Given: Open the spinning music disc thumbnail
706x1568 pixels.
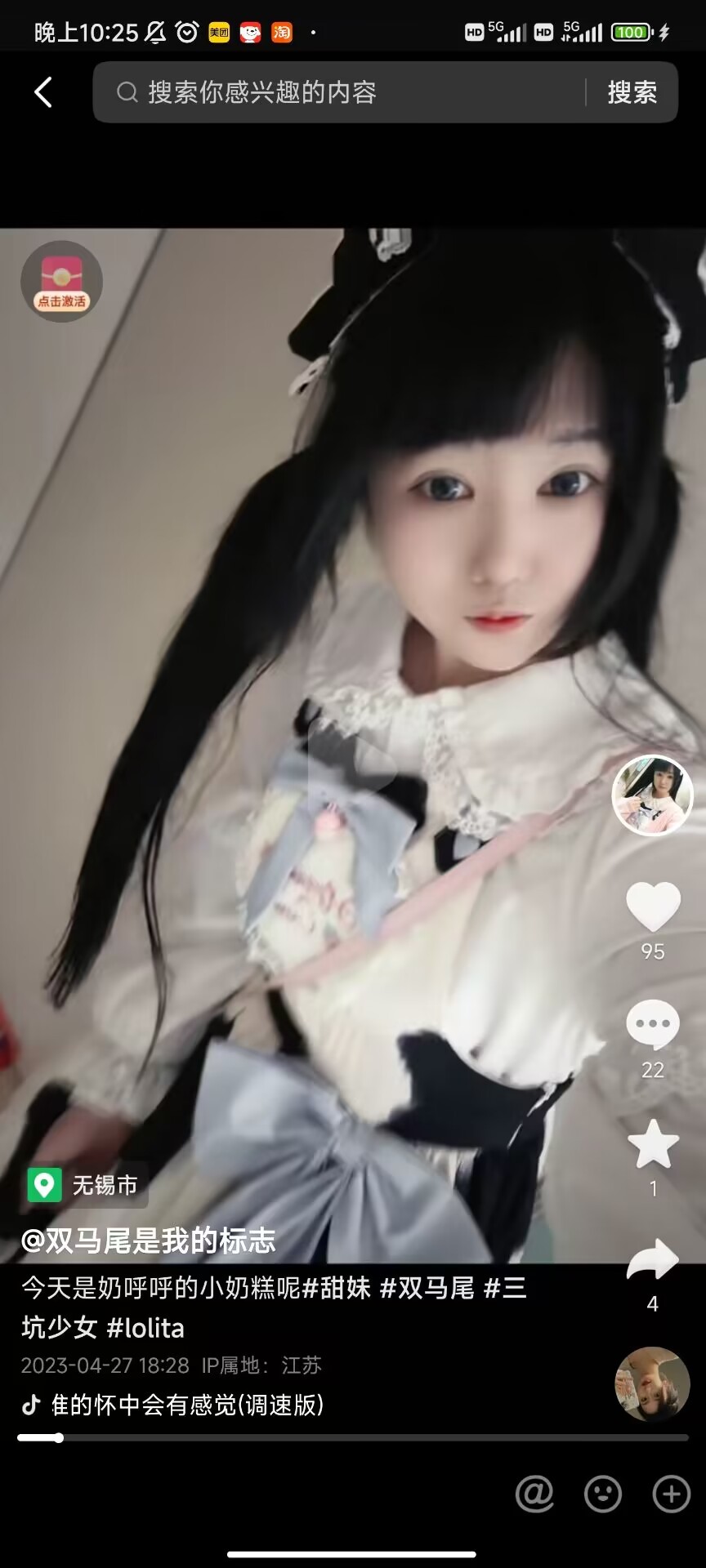Looking at the screenshot, I should pyautogui.click(x=652, y=1384).
